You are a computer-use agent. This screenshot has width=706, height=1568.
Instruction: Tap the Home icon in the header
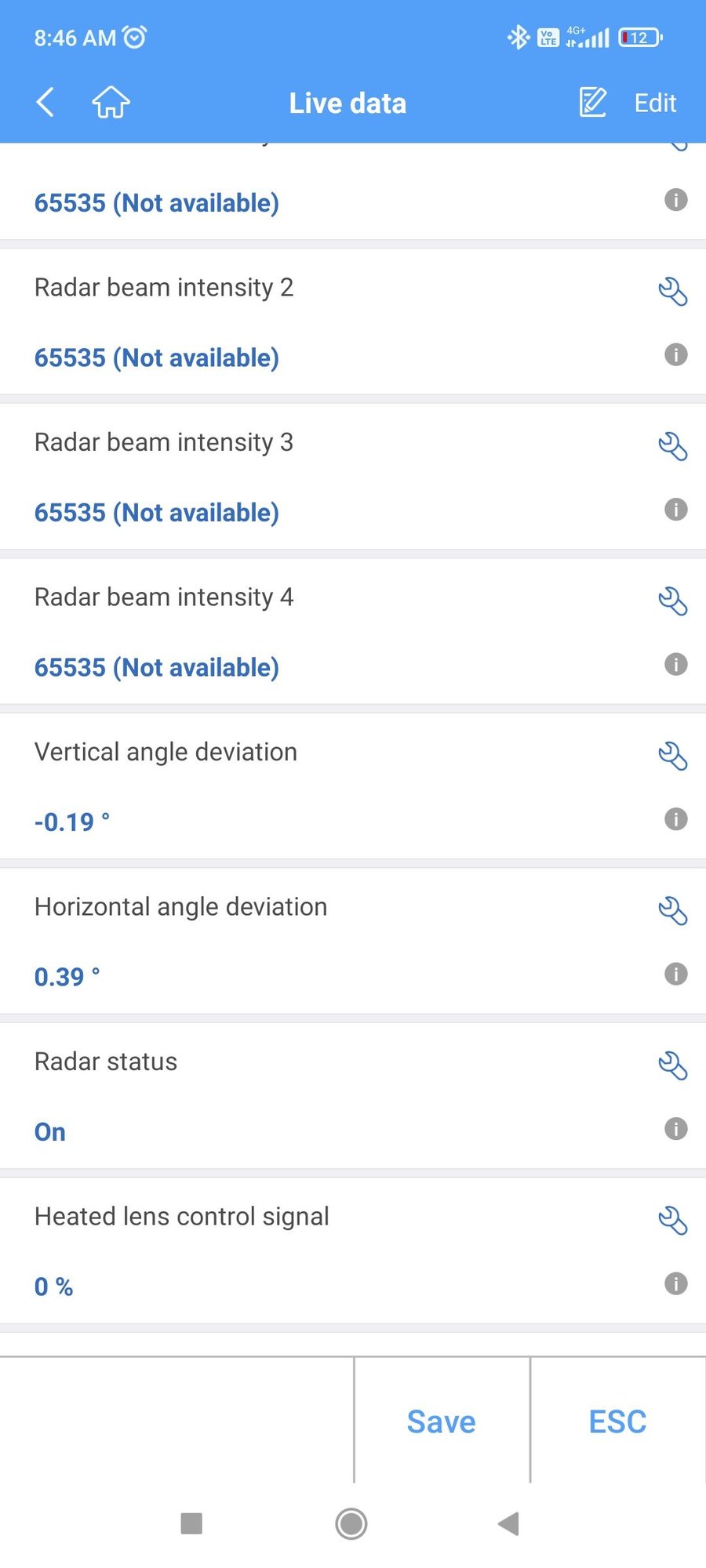(110, 102)
